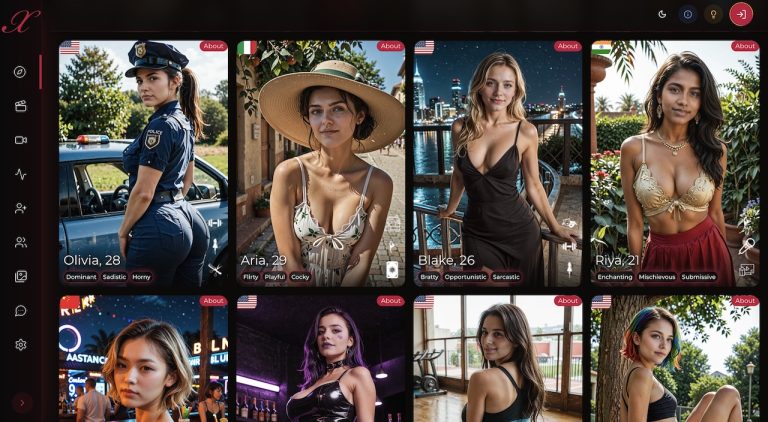Tap the red login button

[x=740, y=14]
